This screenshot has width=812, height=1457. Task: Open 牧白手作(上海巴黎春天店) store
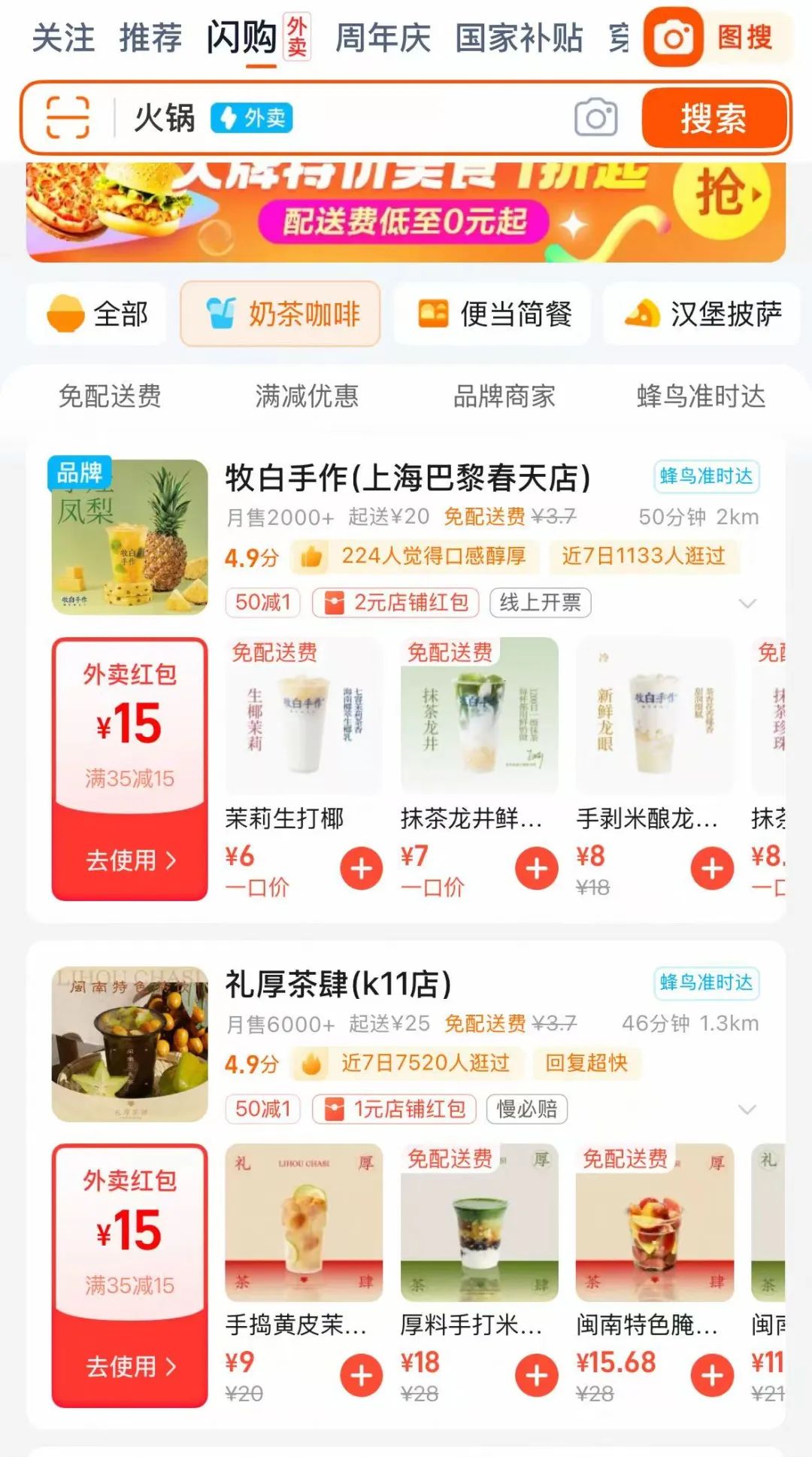point(408,478)
